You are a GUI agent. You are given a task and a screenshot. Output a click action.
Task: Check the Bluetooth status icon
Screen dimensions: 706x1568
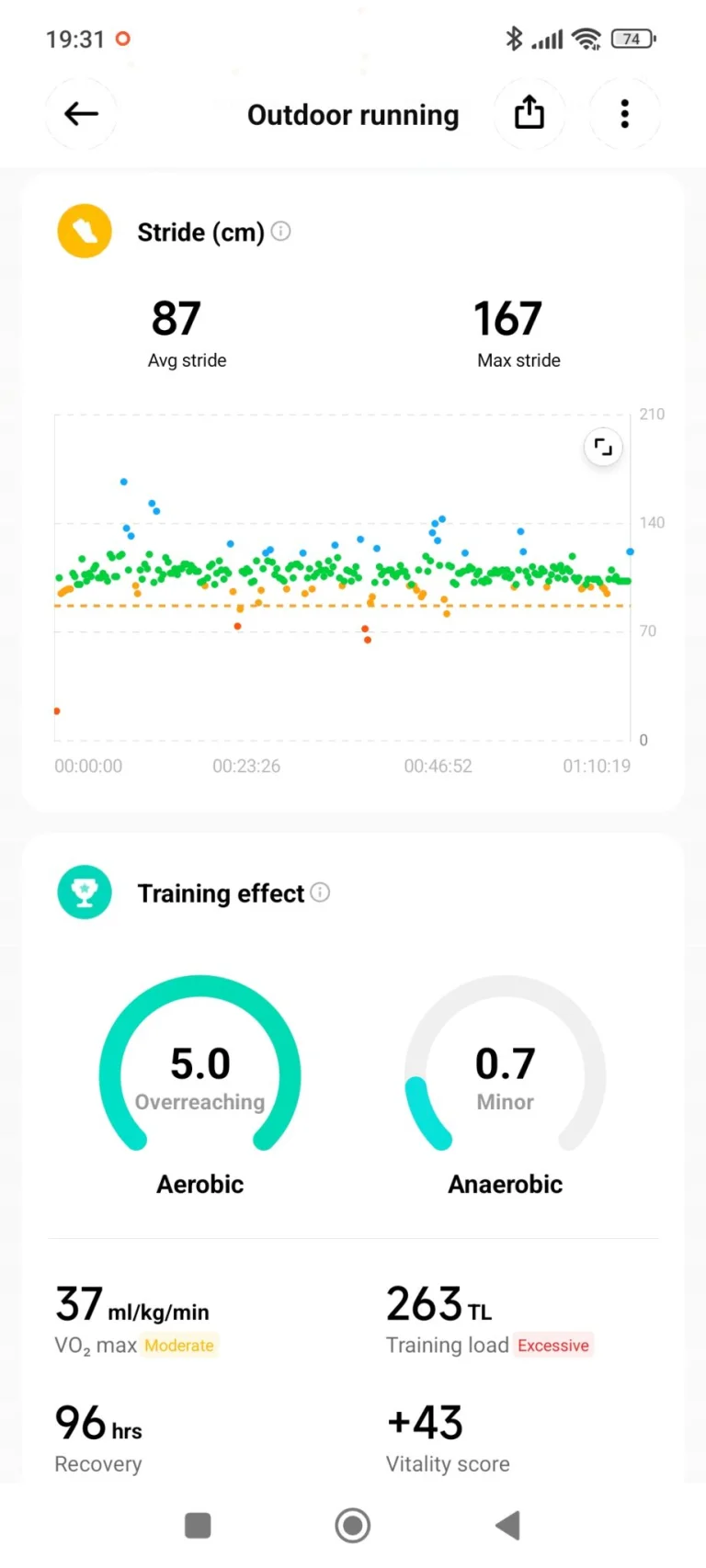point(513,39)
